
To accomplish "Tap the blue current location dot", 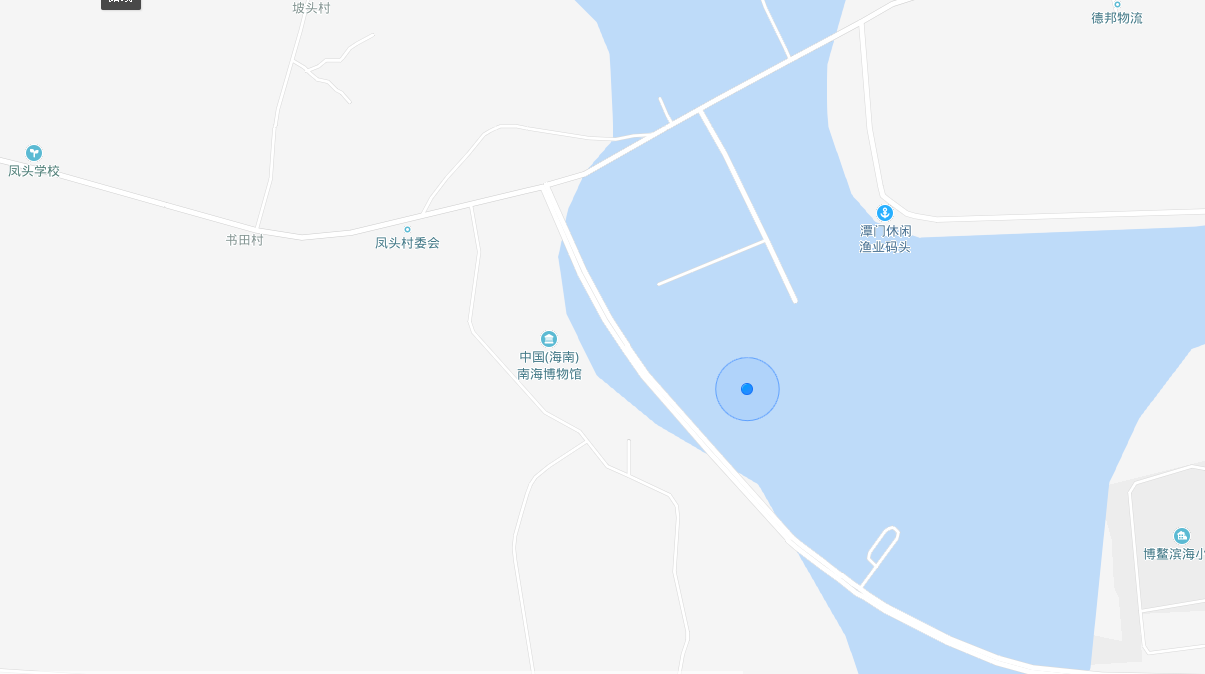I will [x=747, y=389].
